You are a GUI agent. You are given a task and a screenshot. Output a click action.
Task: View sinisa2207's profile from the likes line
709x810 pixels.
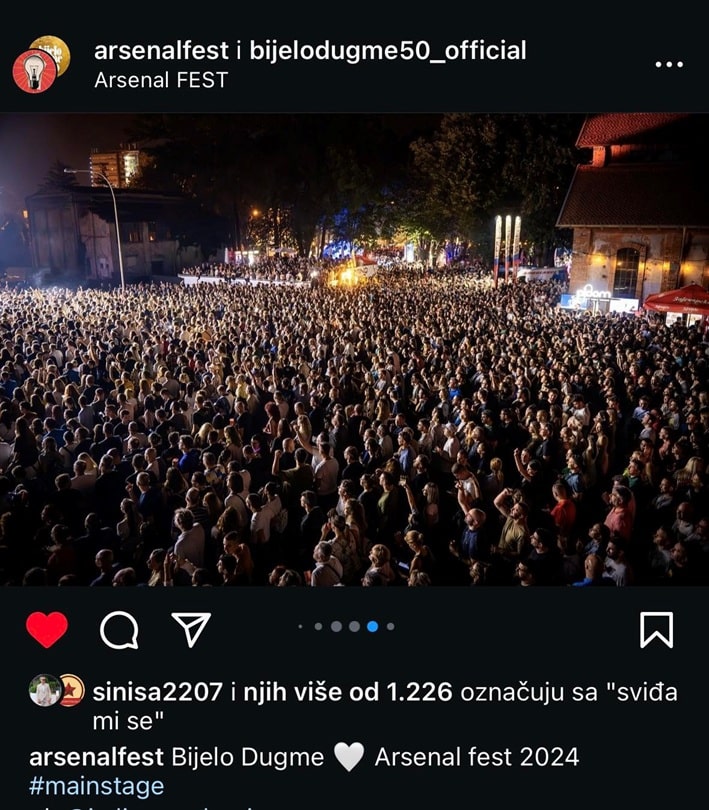[157, 691]
